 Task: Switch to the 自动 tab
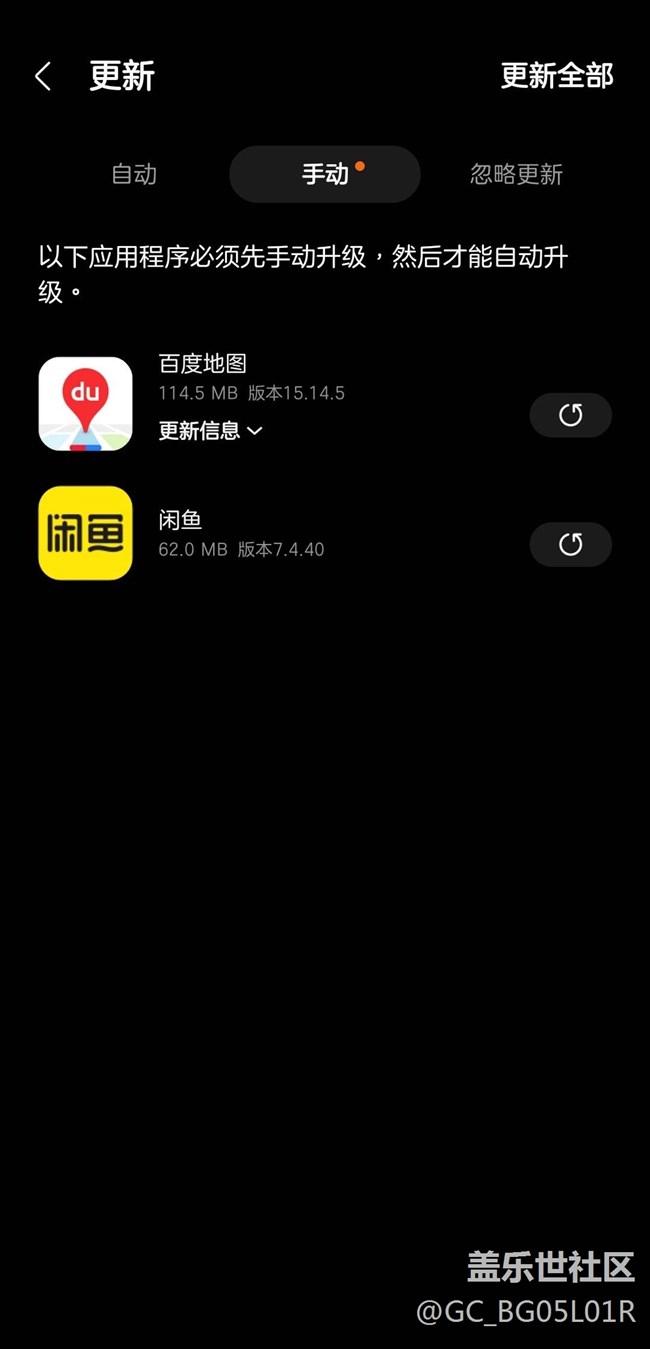134,174
